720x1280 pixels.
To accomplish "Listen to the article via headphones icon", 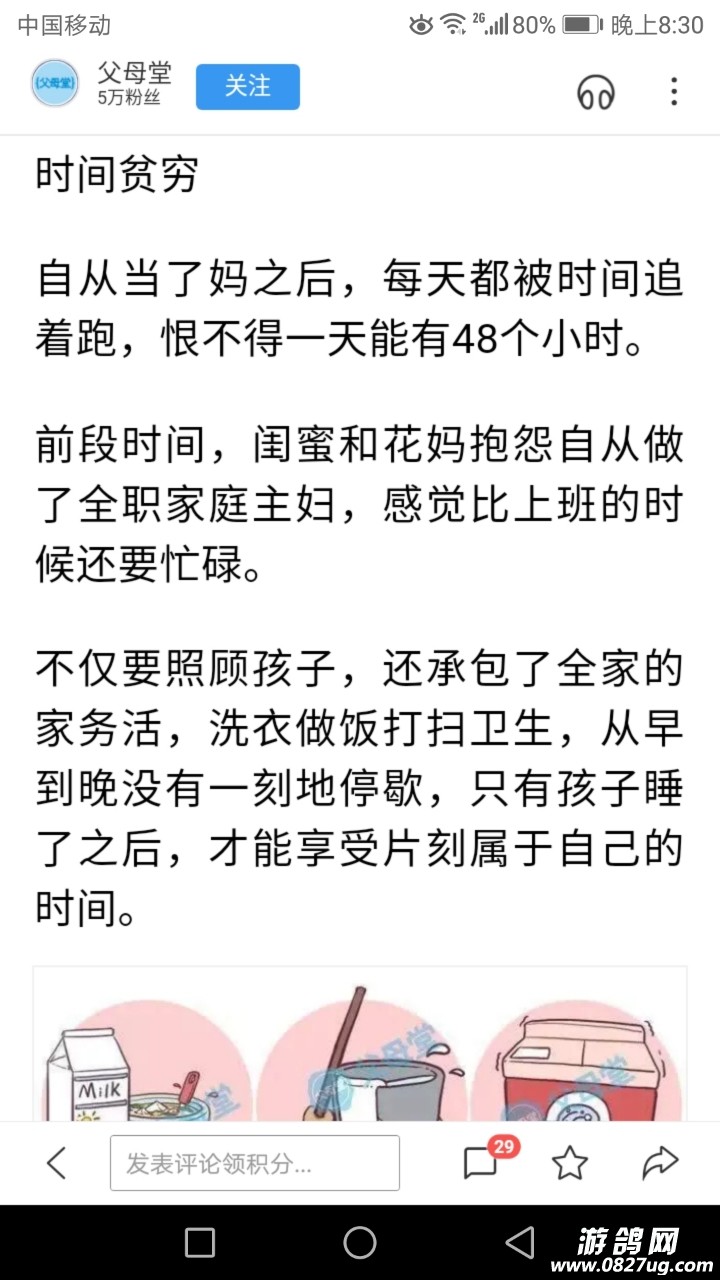I will point(596,92).
